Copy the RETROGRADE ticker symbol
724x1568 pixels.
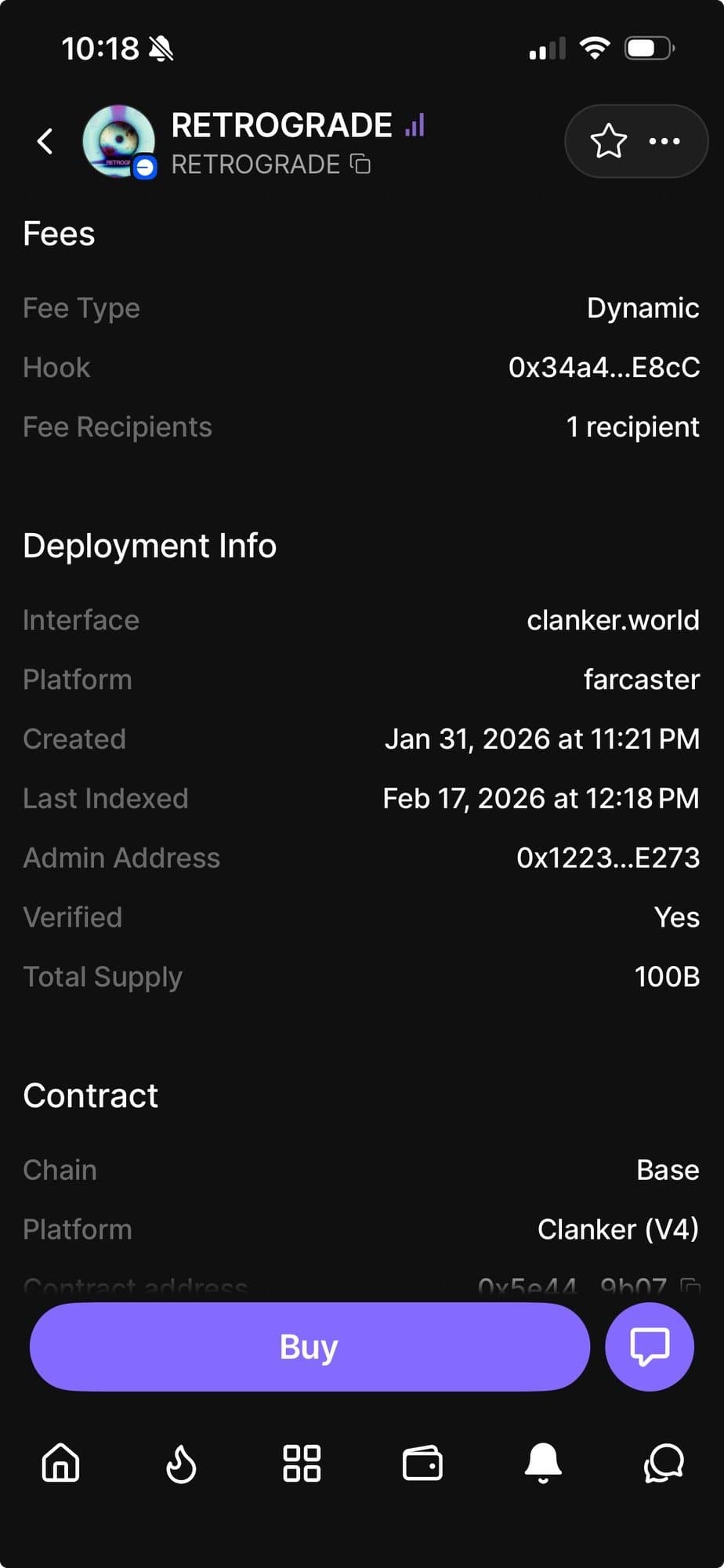click(360, 164)
